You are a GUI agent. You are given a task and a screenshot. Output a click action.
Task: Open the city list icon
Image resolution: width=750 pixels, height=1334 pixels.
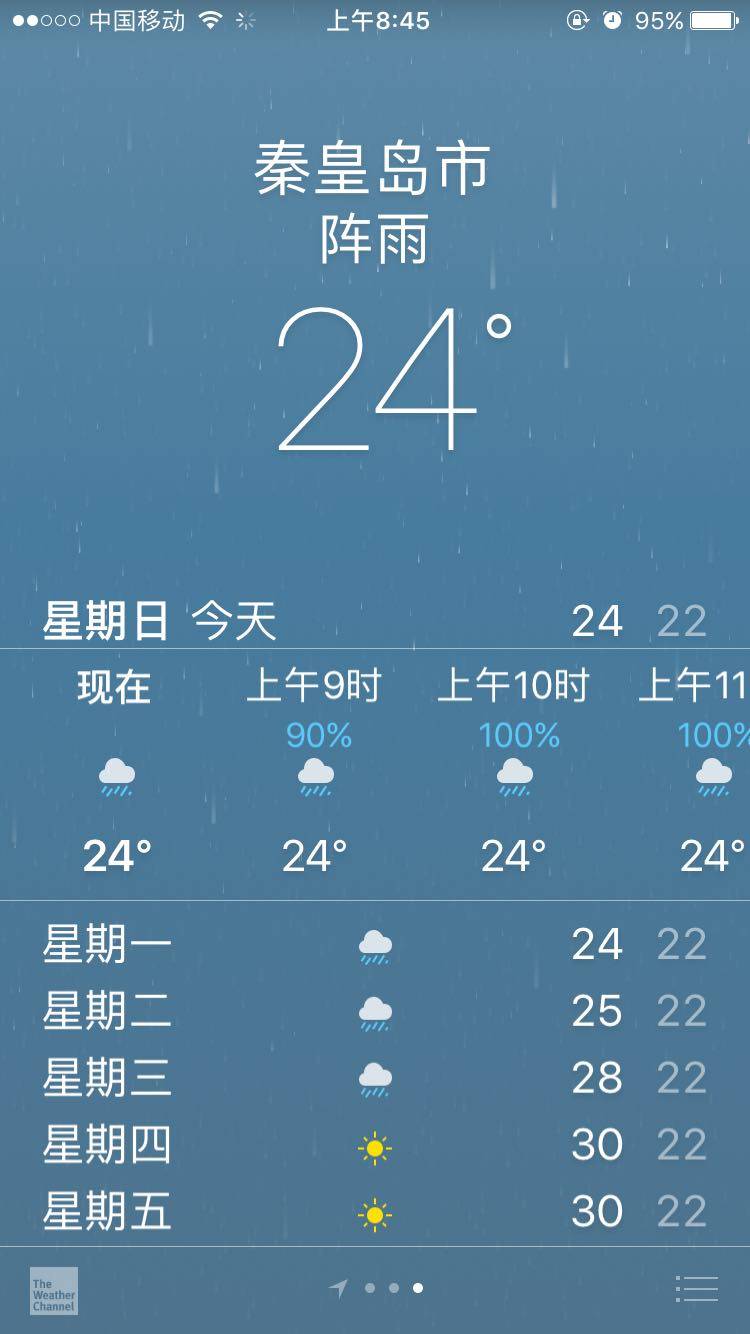point(697,1289)
